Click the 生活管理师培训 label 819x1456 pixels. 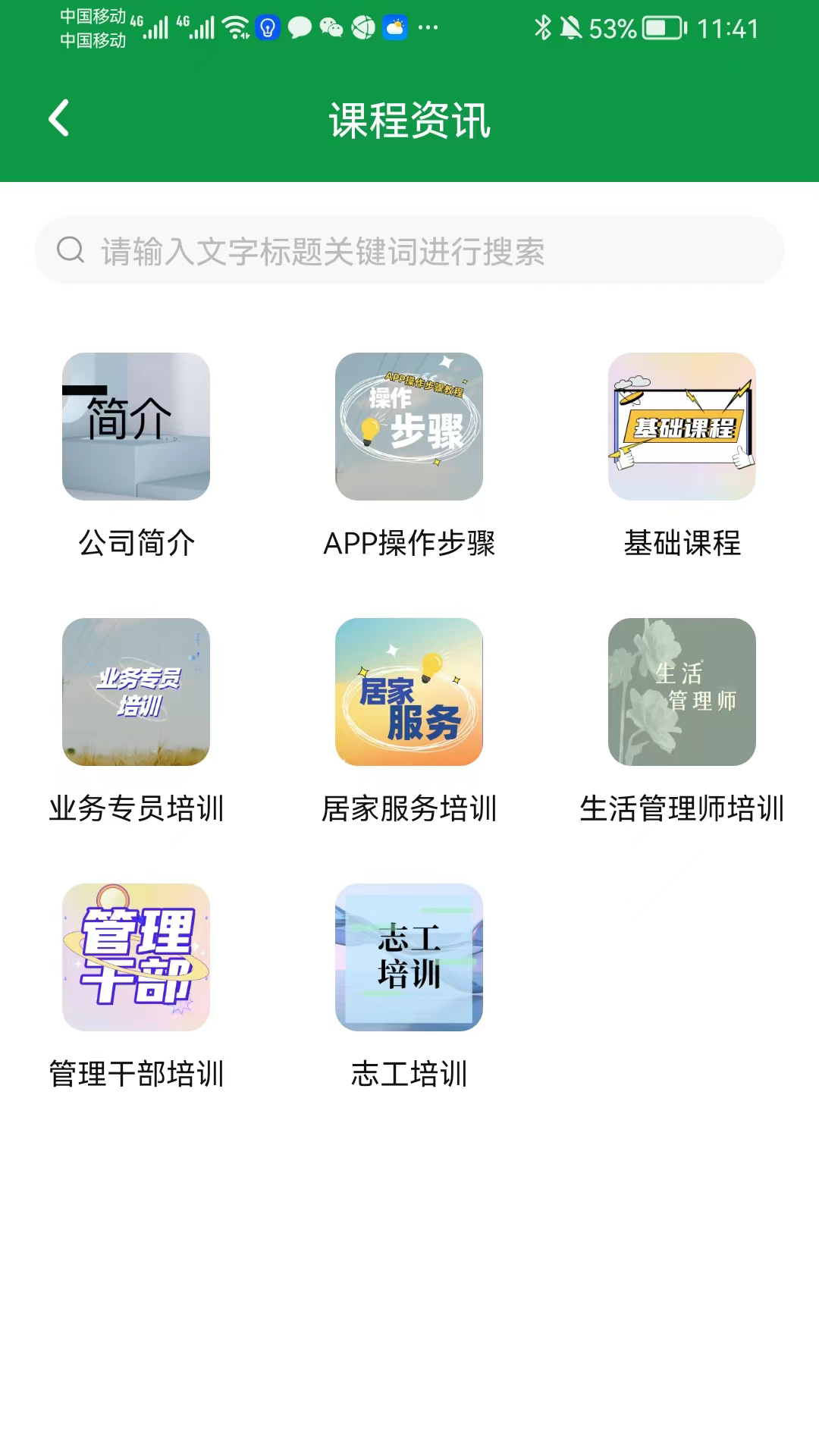682,809
